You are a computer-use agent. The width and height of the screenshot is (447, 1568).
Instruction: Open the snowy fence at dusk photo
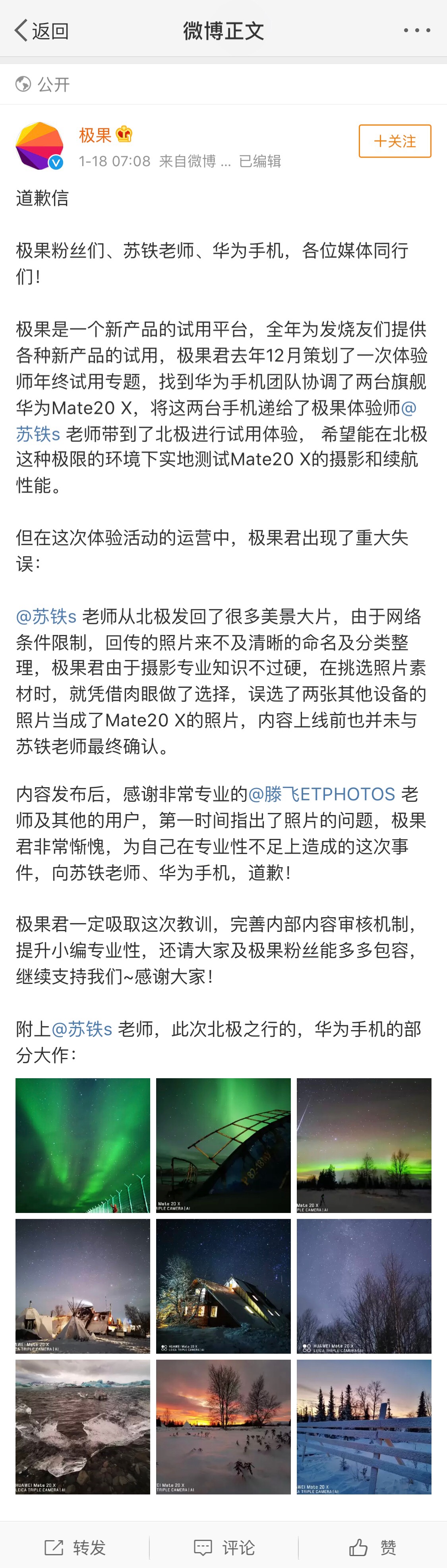point(364,1426)
